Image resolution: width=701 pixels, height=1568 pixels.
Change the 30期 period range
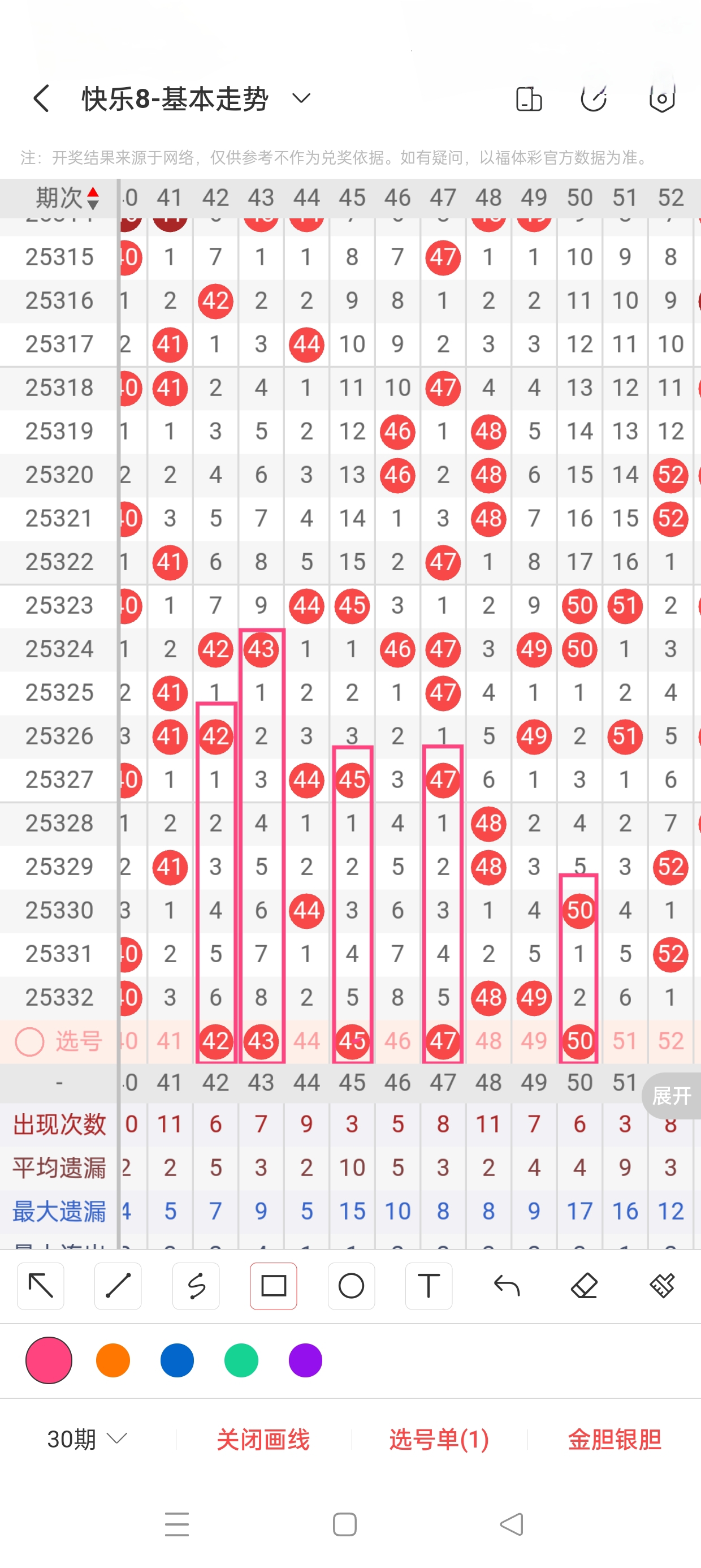[87, 1439]
